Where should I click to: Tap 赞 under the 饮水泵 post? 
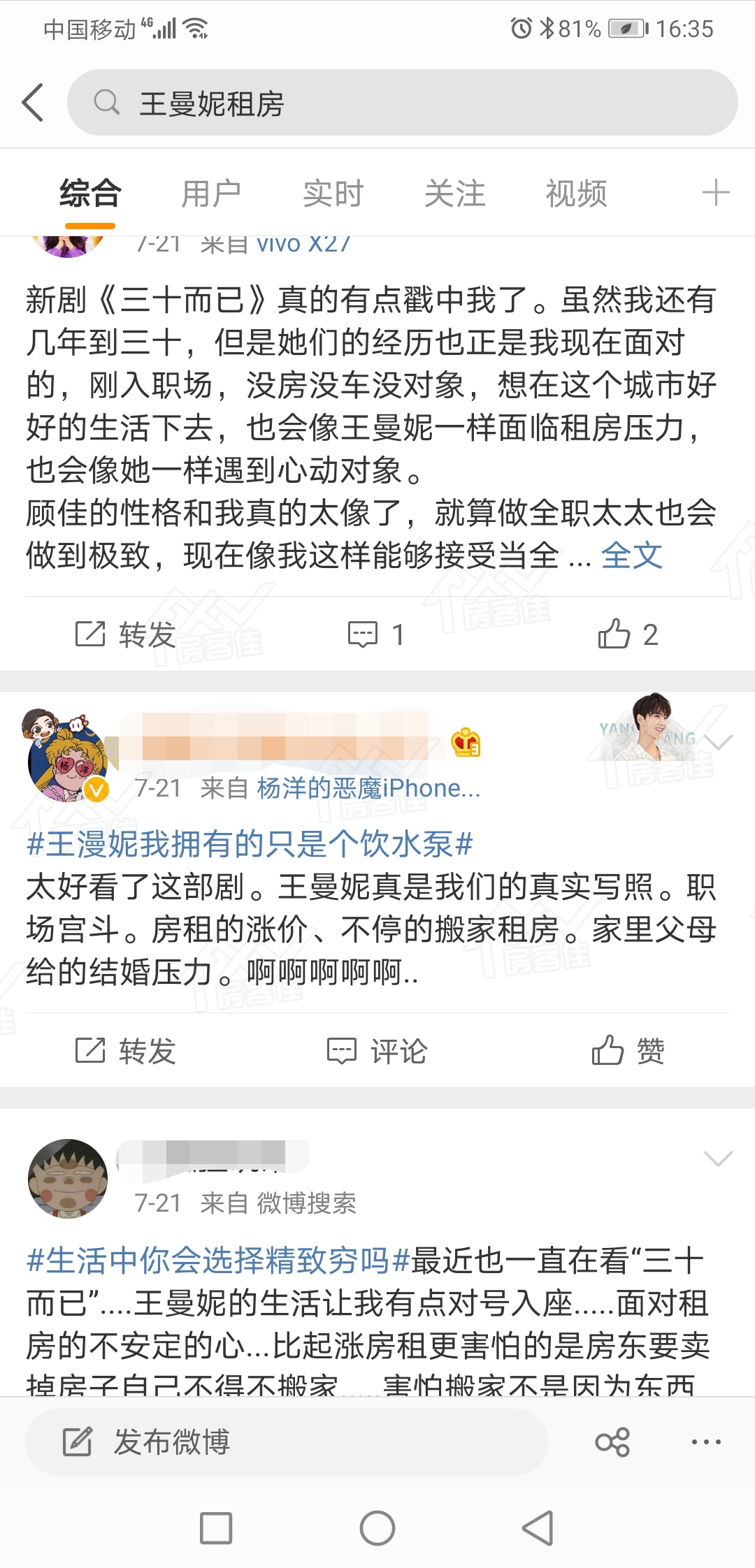click(628, 1051)
